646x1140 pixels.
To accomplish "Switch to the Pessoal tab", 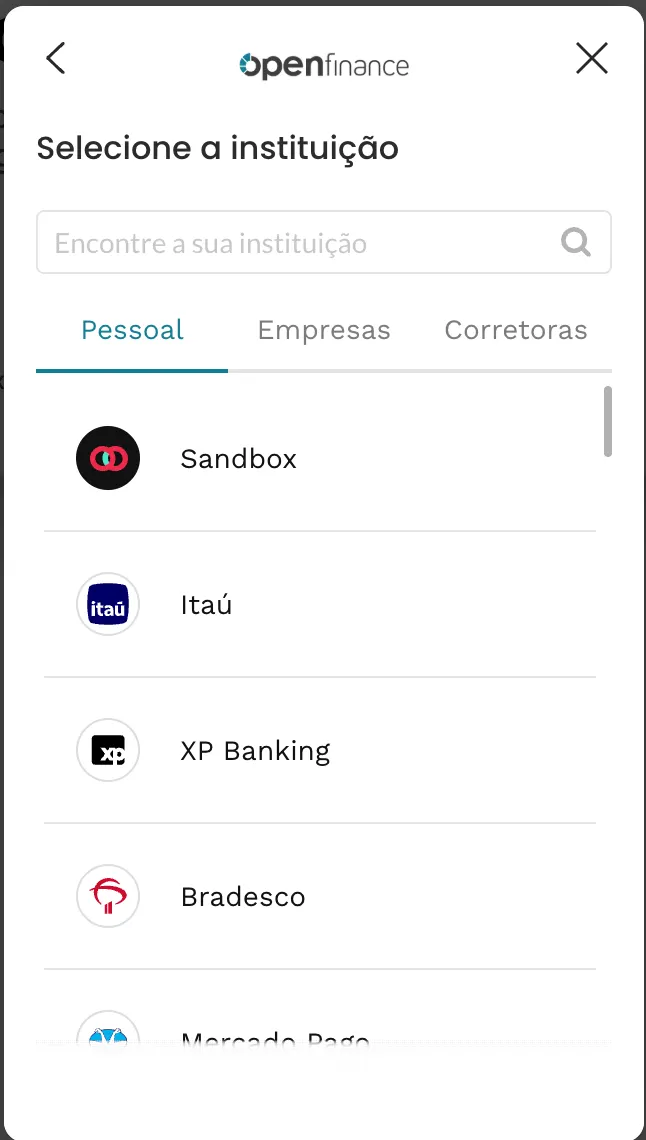I will 132,331.
